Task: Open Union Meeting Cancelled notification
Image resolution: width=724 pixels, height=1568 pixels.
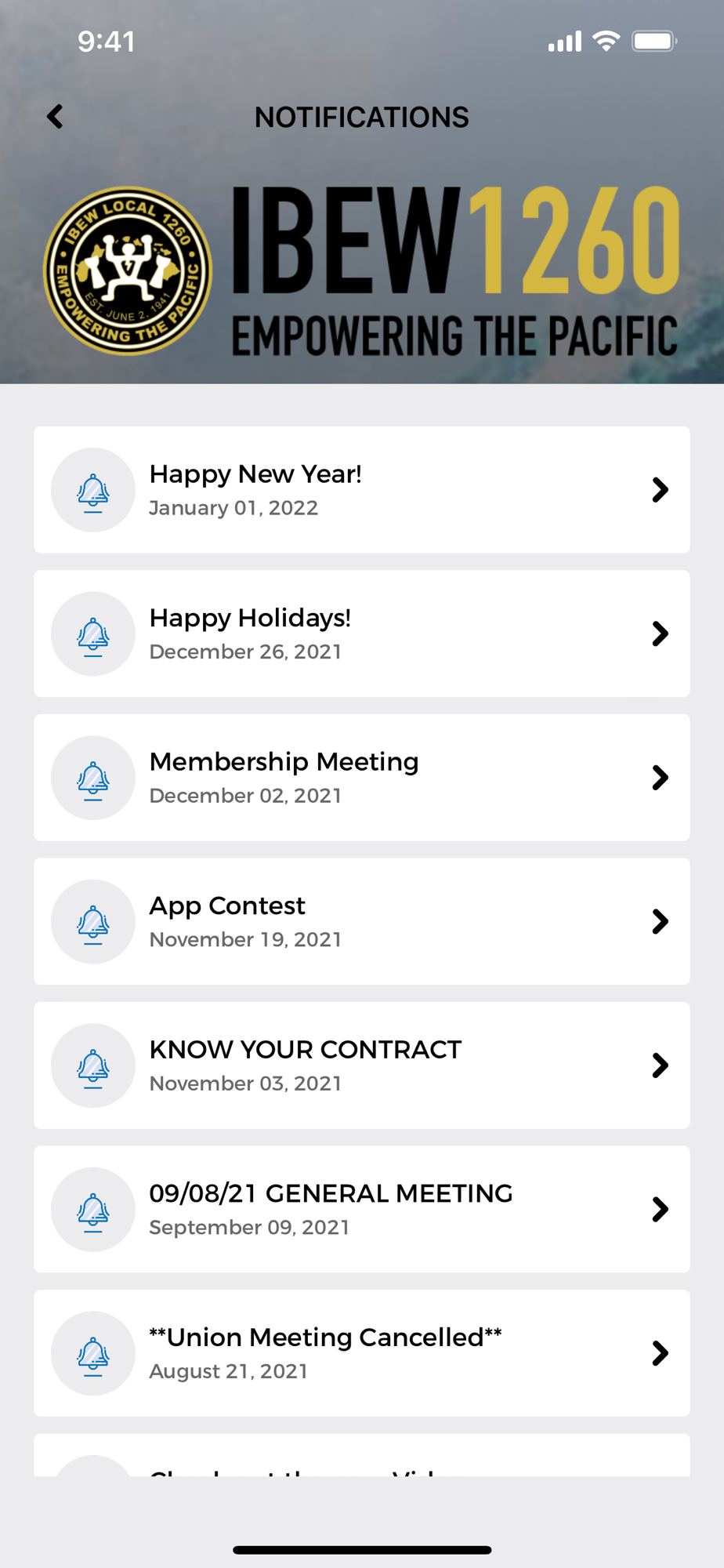Action: coord(361,1353)
